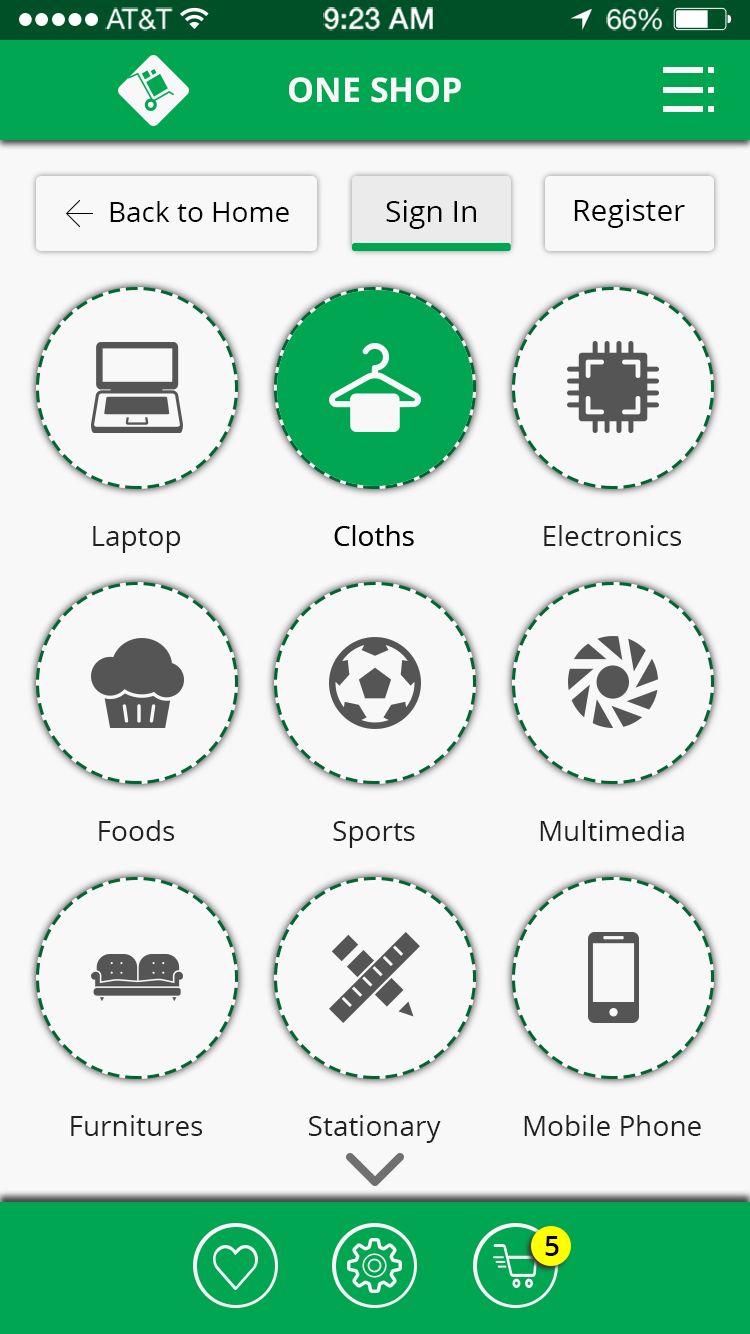View the Electronics category

click(x=613, y=388)
